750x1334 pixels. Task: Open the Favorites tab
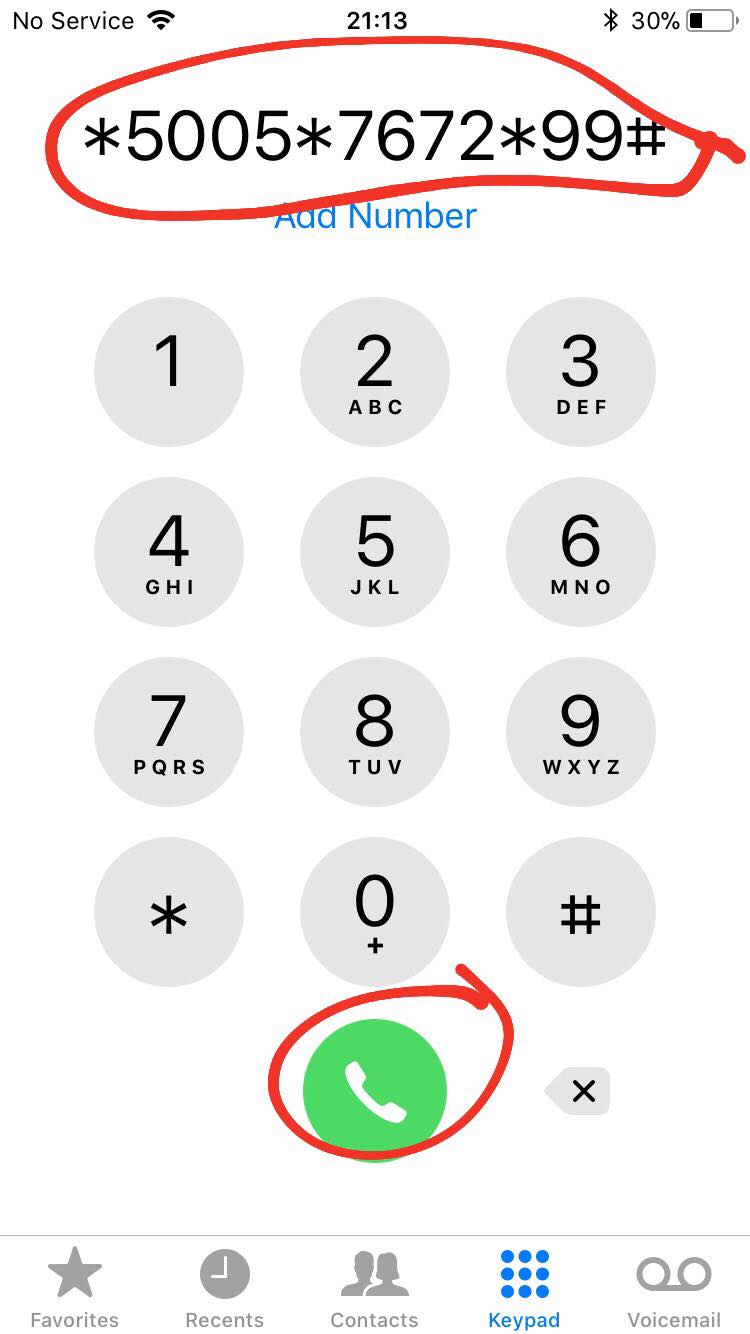[75, 1288]
